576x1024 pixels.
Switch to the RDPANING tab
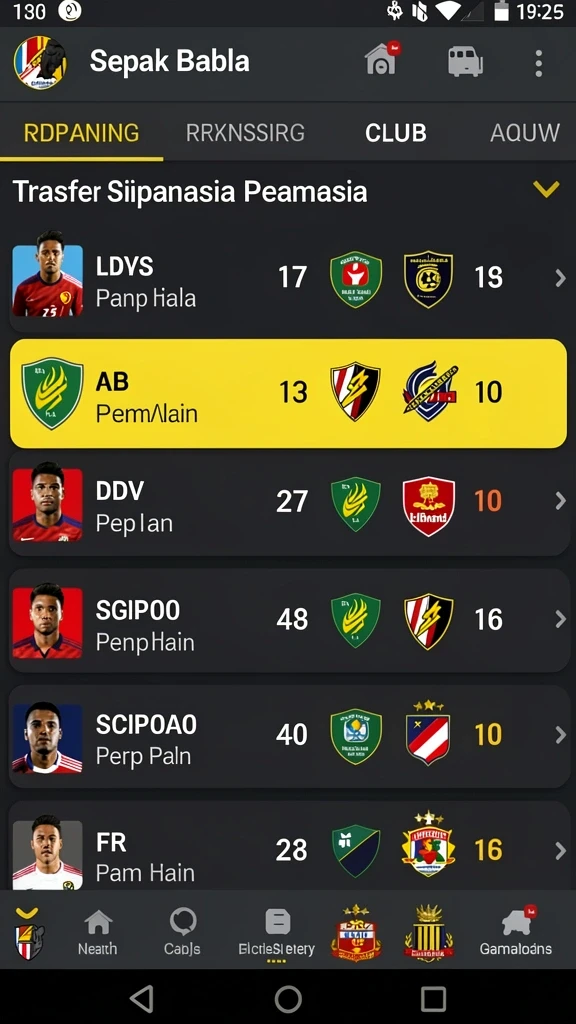82,133
